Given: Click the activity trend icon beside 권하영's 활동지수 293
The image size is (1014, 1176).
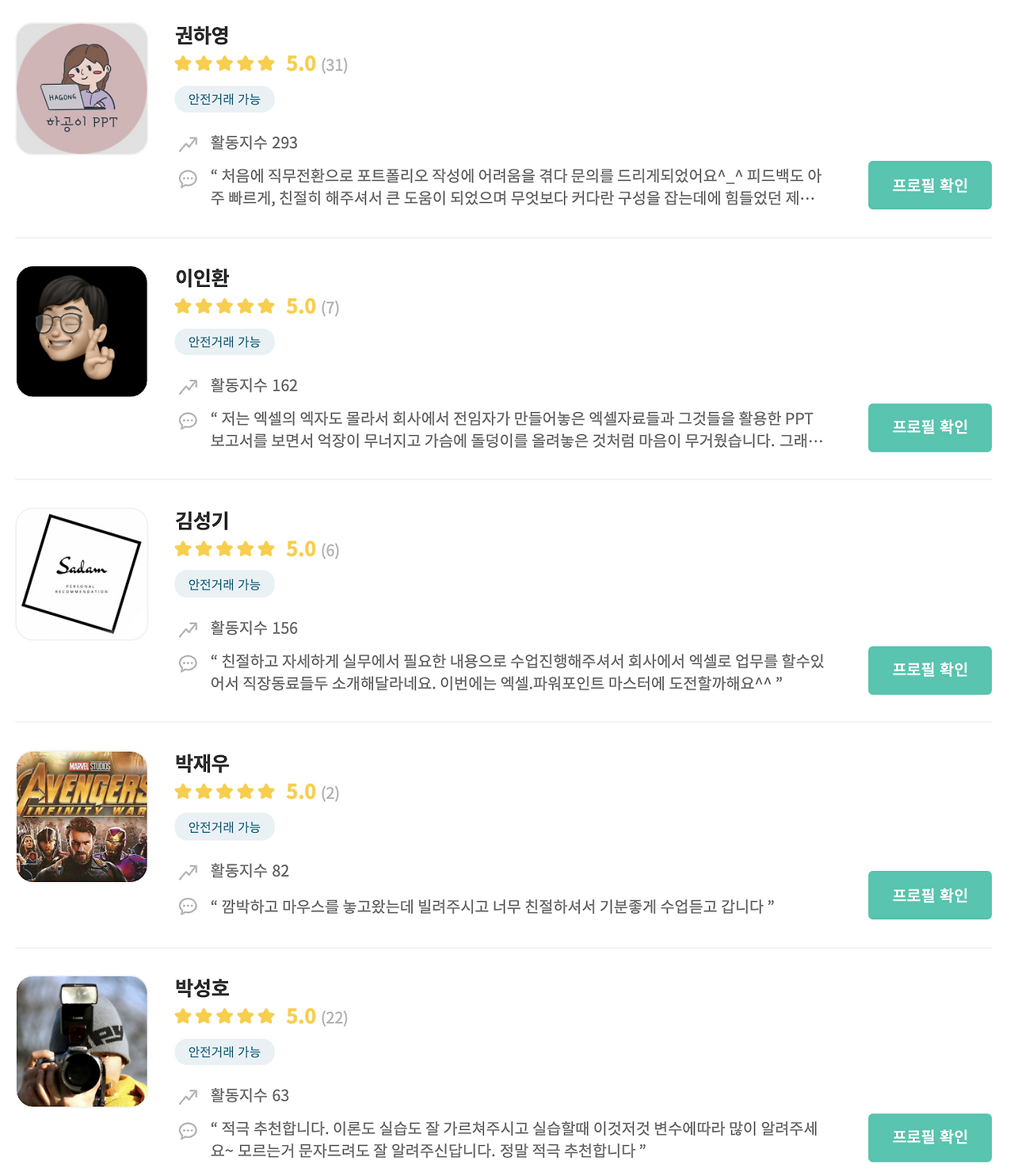Looking at the screenshot, I should tap(189, 143).
